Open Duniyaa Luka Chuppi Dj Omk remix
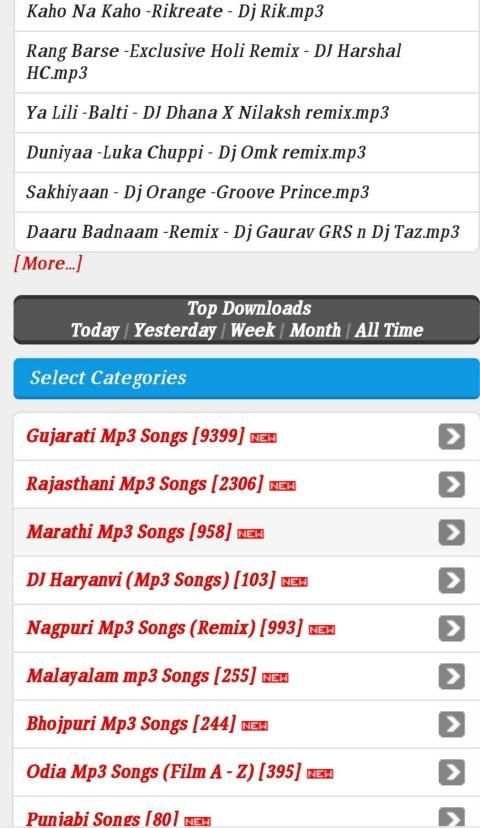The image size is (480, 828). pos(247,152)
